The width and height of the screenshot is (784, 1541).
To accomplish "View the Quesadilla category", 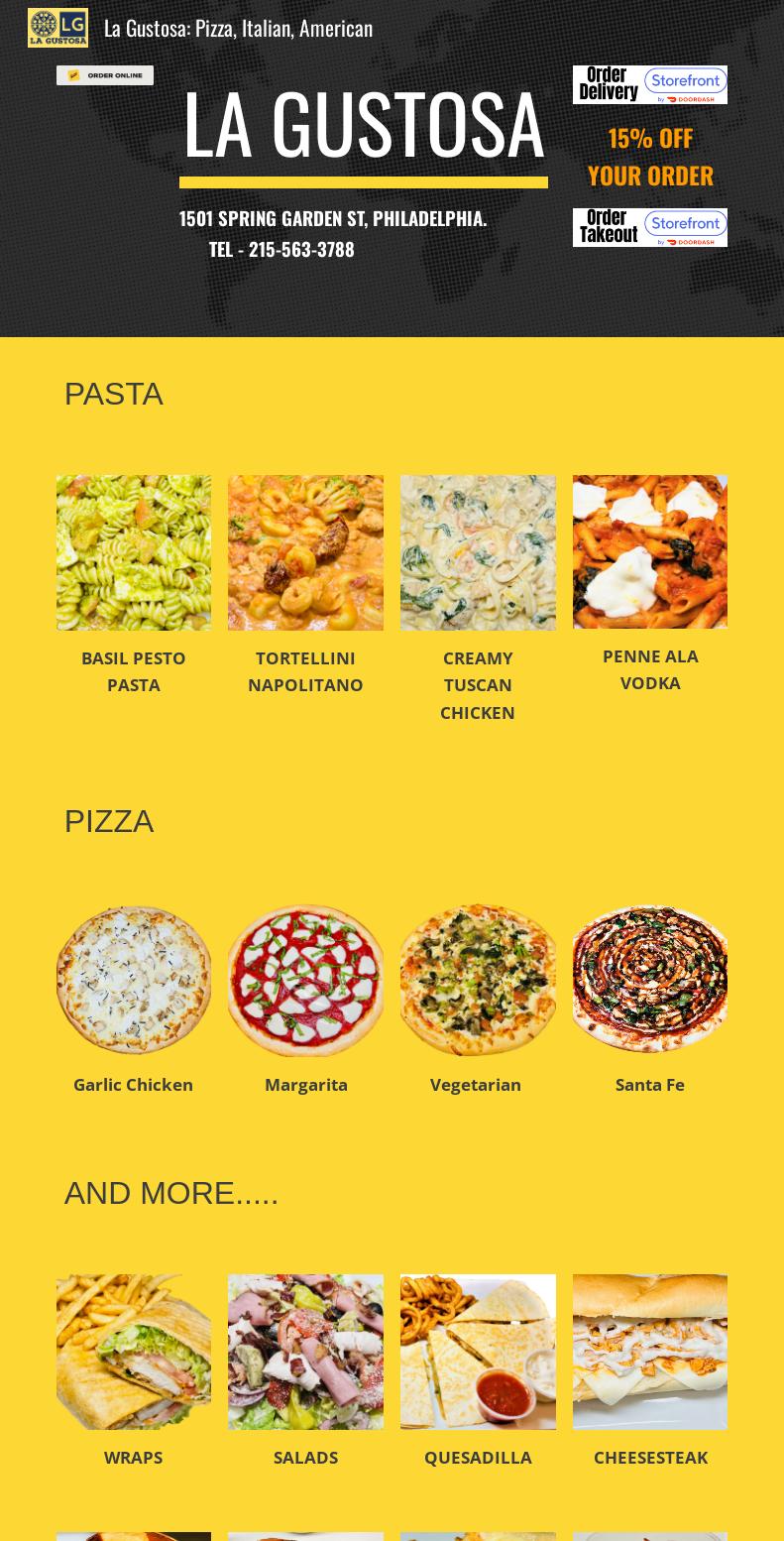I will (478, 1352).
